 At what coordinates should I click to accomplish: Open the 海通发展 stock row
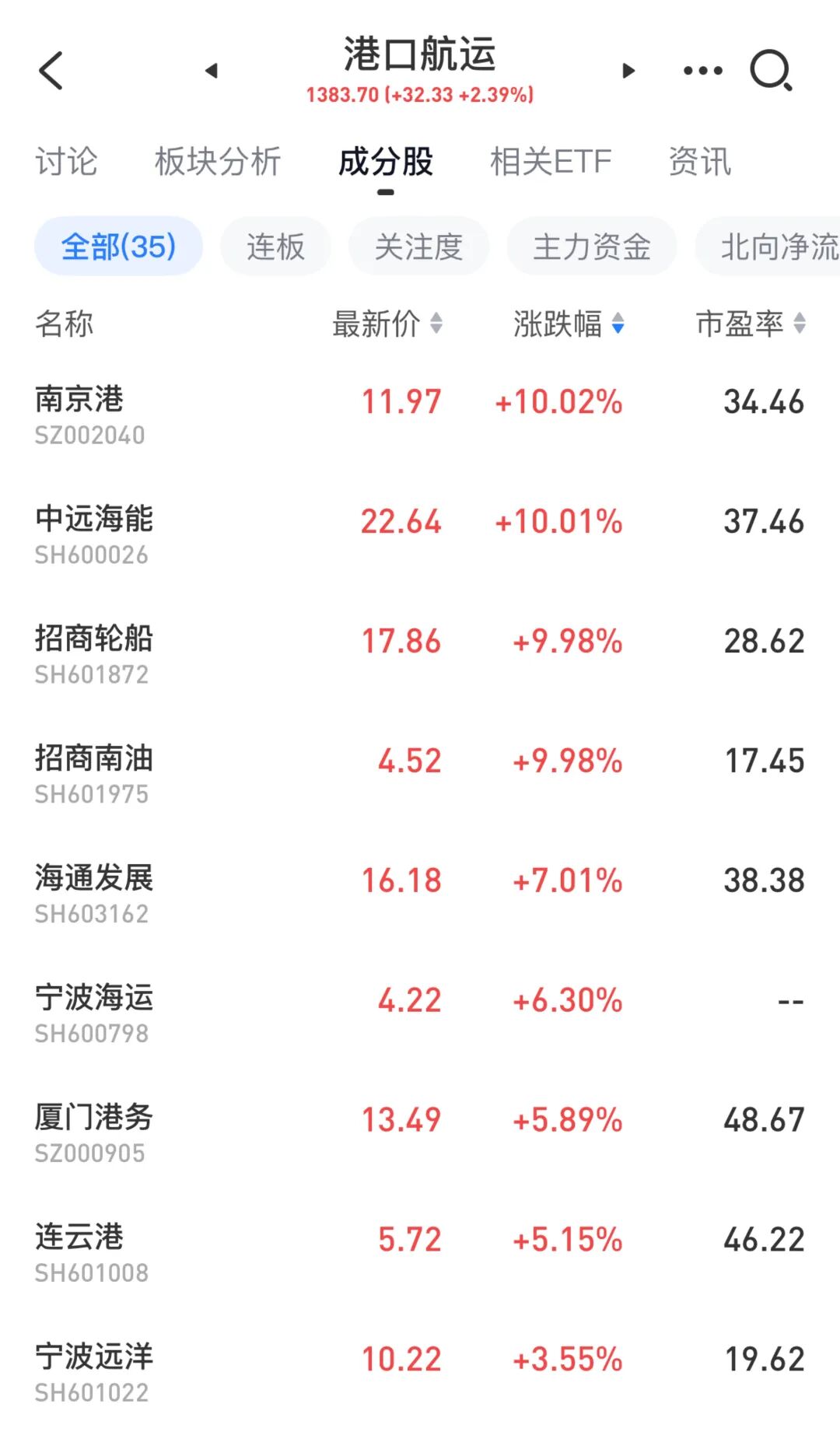(x=420, y=894)
